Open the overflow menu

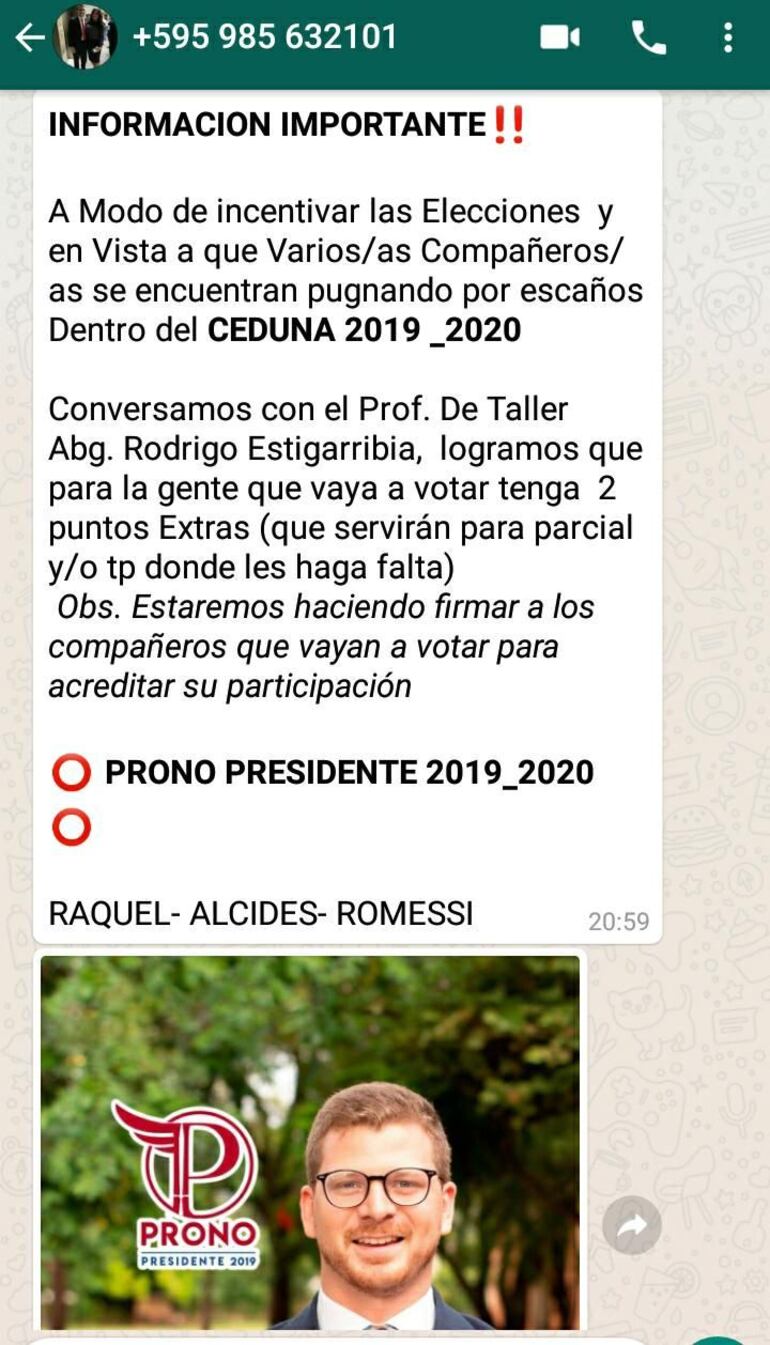pyautogui.click(x=728, y=38)
